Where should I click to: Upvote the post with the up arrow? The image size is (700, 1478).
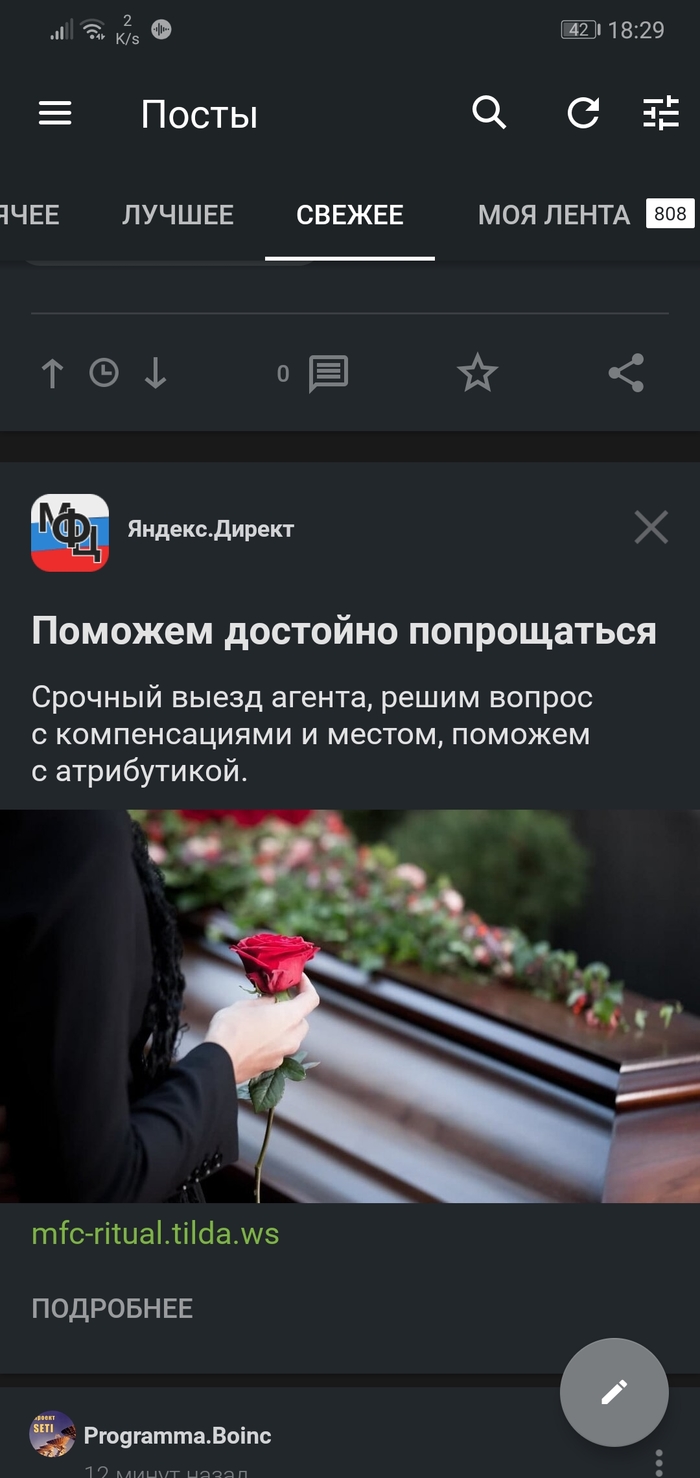(x=52, y=374)
